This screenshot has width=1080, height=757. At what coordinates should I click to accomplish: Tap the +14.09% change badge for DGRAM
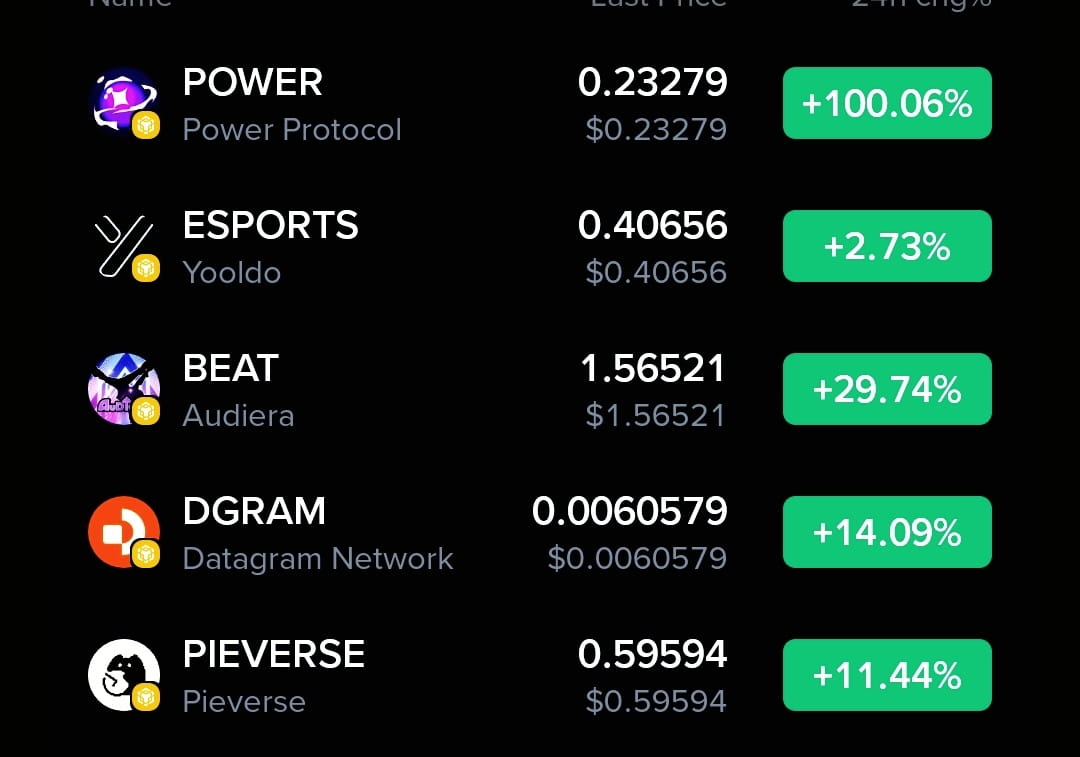[887, 532]
